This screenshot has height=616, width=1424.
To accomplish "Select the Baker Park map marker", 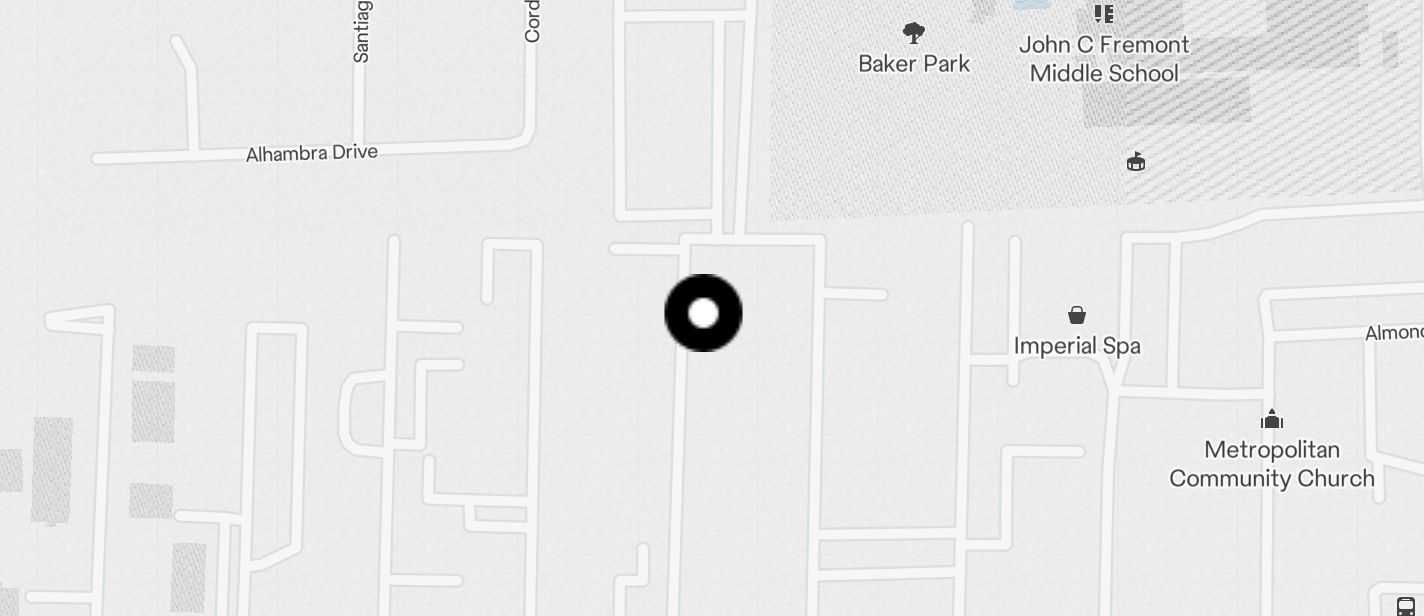I will click(x=913, y=34).
